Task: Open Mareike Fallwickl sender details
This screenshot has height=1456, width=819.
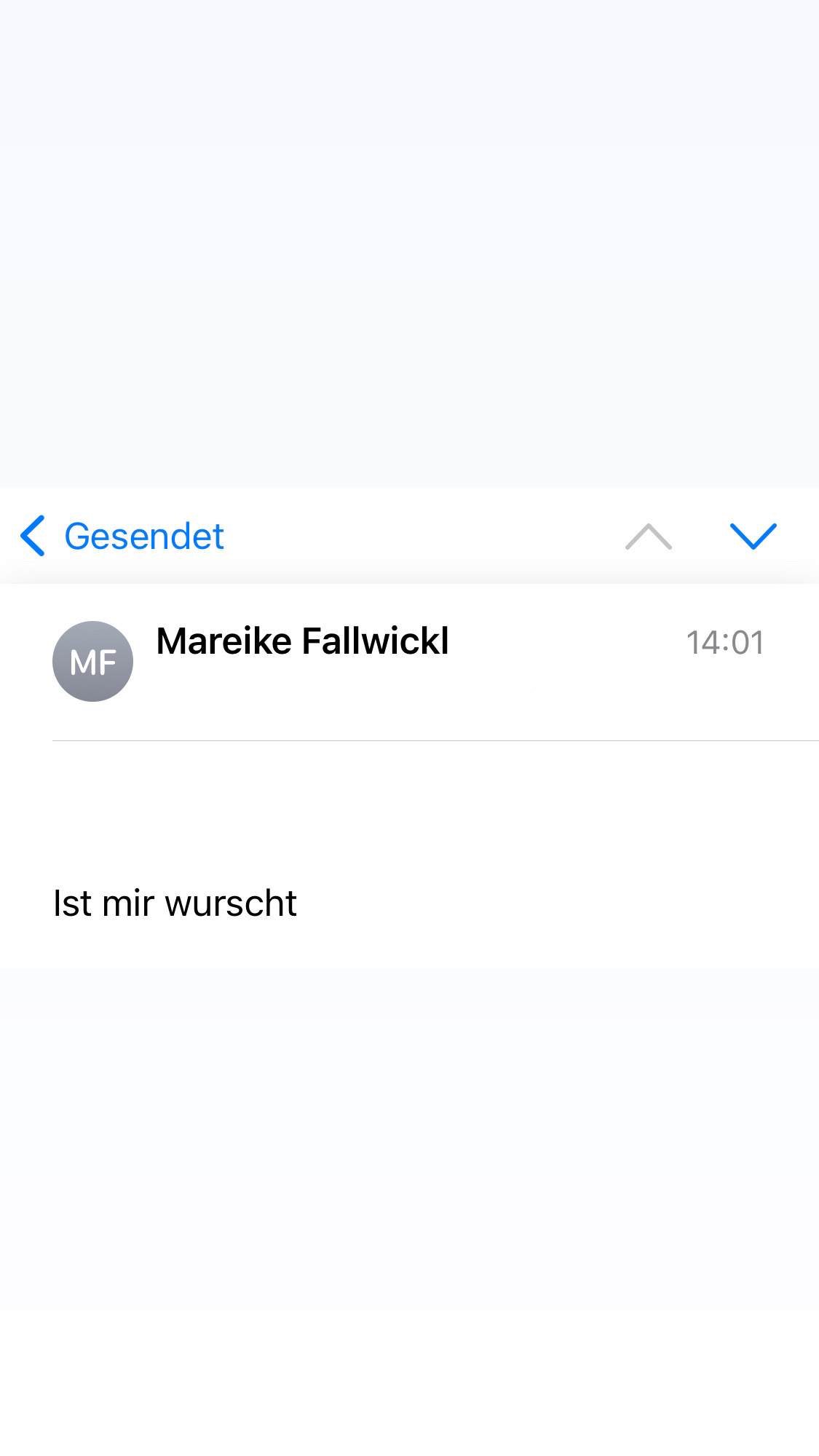Action: coord(302,641)
